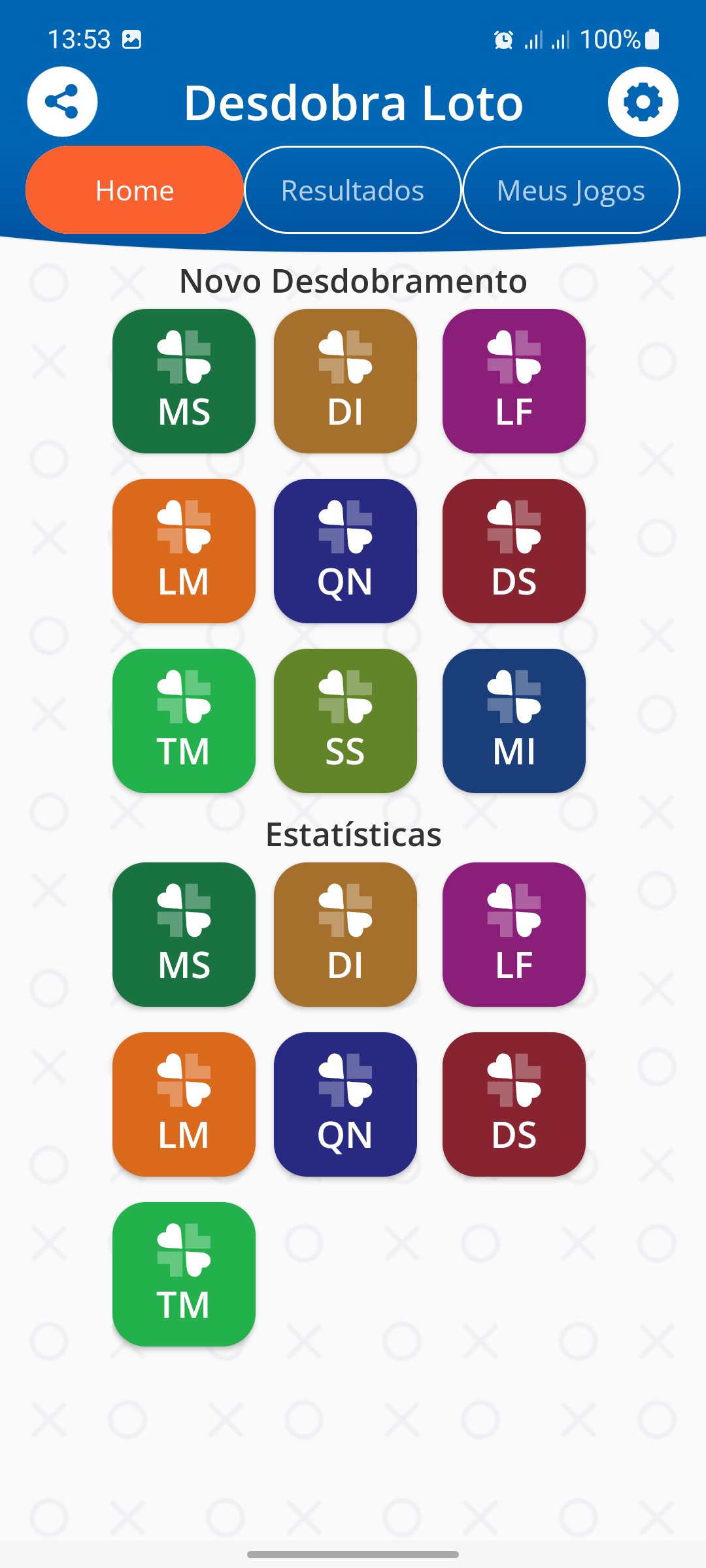Start DI under Novo Desdobramento
Image resolution: width=706 pixels, height=1568 pixels.
tap(345, 381)
